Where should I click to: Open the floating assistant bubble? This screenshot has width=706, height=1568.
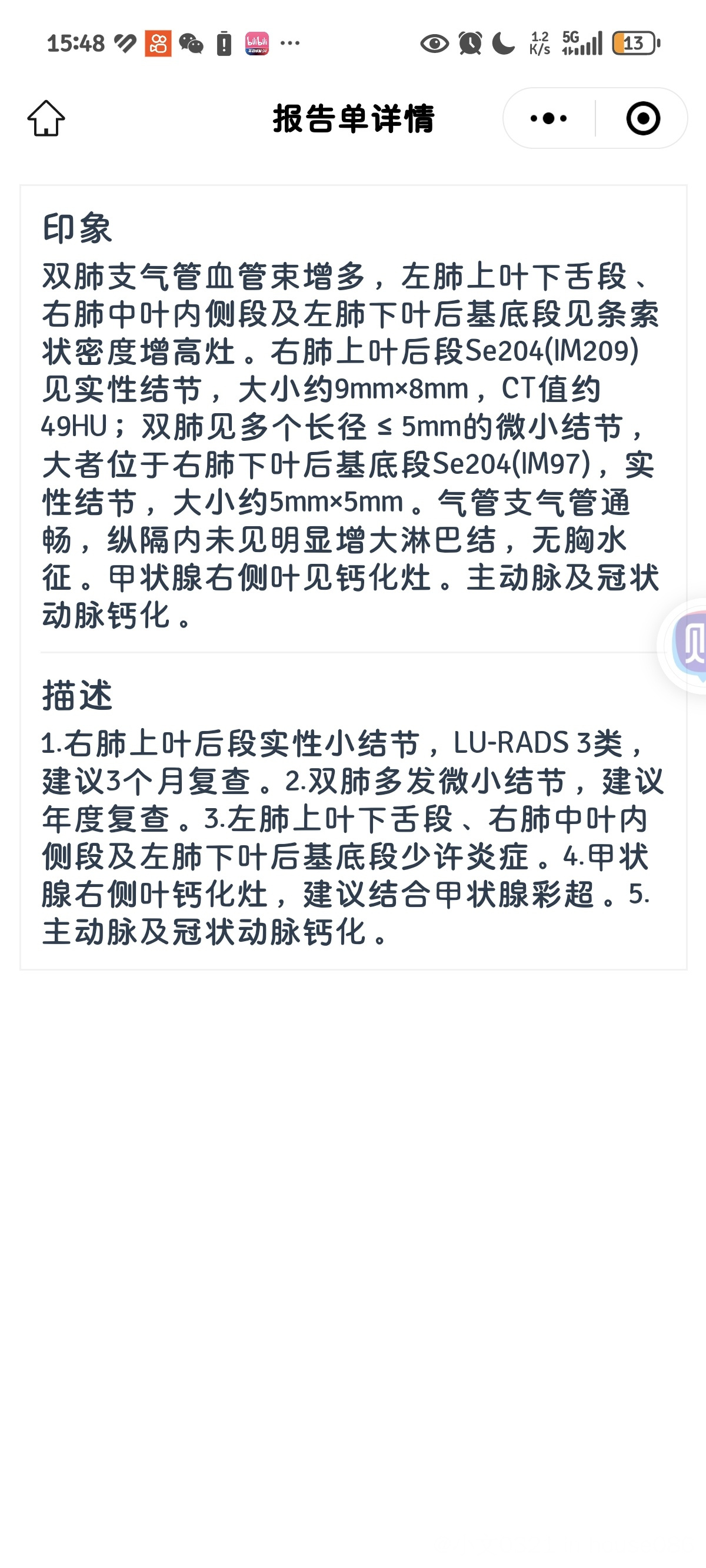tap(688, 645)
